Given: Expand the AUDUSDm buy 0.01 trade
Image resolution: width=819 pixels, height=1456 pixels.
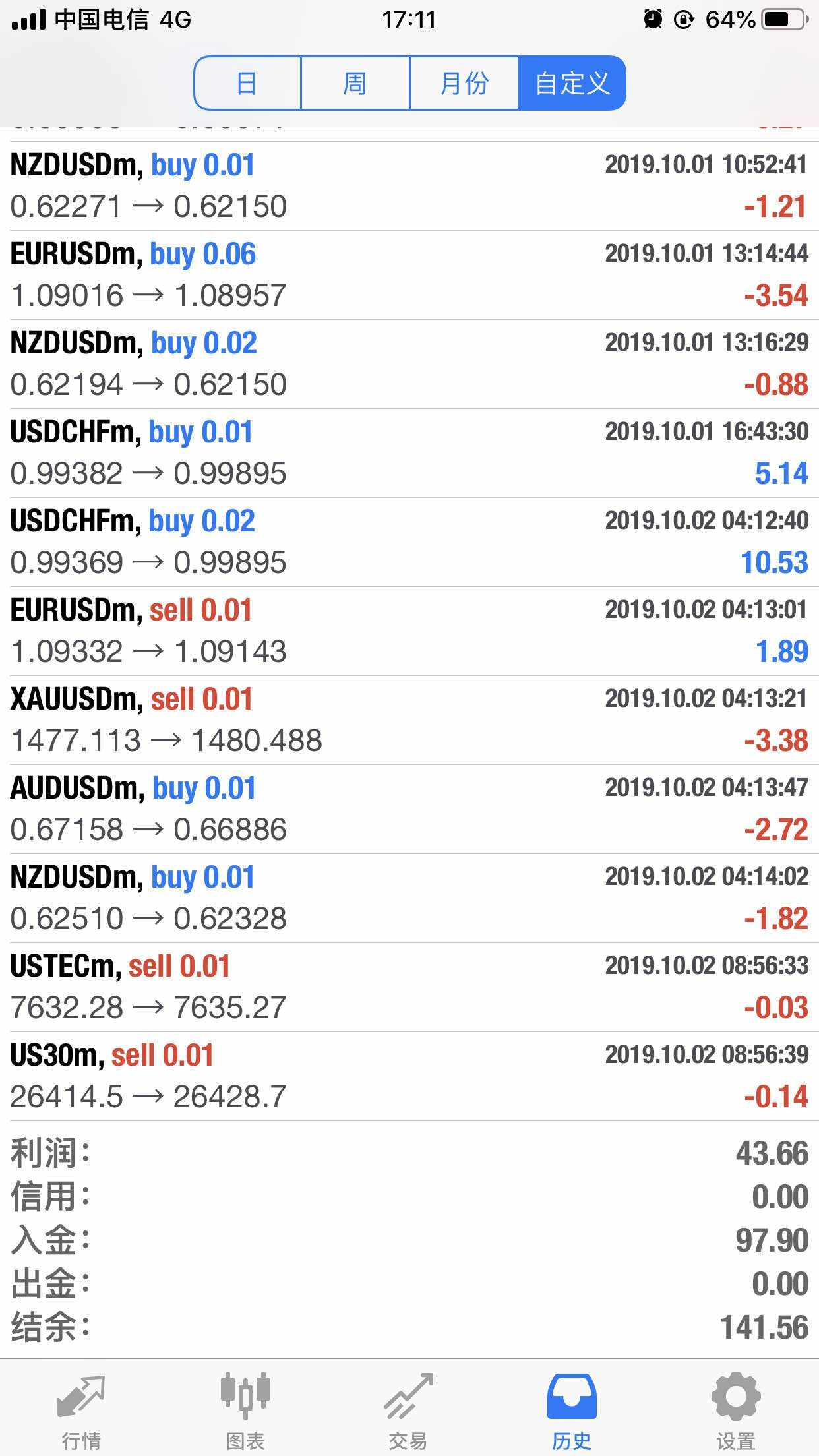Looking at the screenshot, I should [x=409, y=809].
